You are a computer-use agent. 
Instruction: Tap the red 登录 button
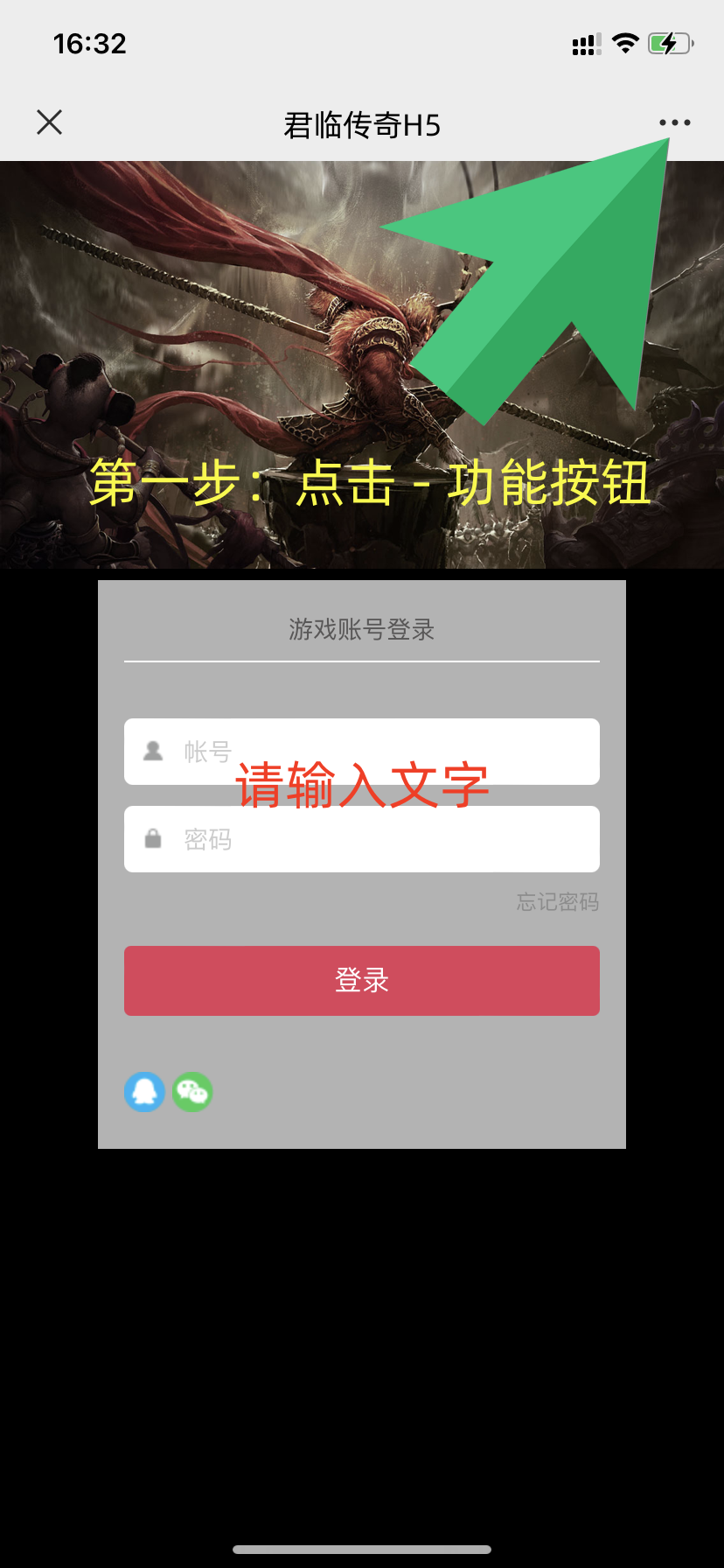tap(362, 981)
